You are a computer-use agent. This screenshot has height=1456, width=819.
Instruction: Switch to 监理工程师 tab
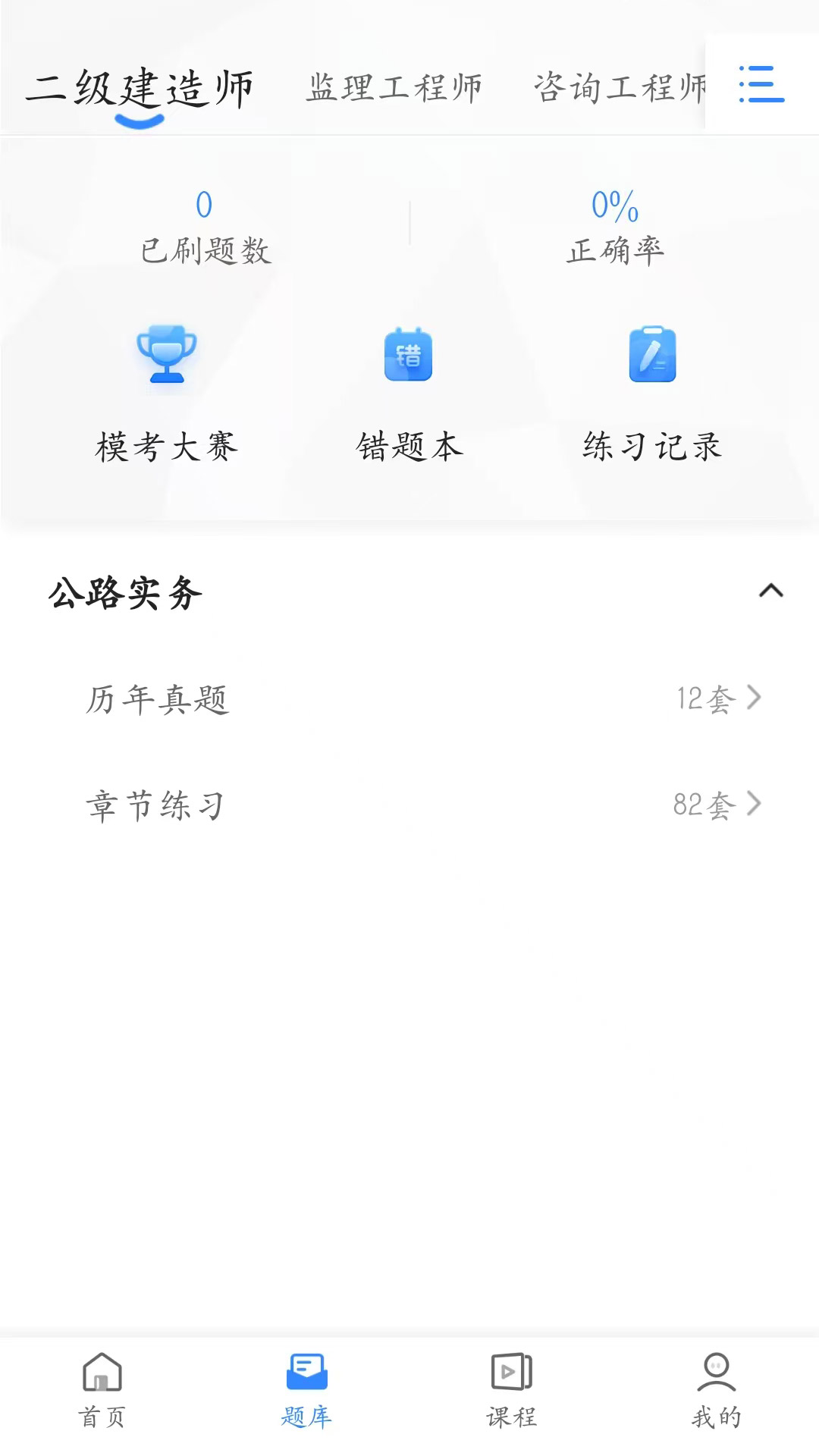[x=394, y=88]
